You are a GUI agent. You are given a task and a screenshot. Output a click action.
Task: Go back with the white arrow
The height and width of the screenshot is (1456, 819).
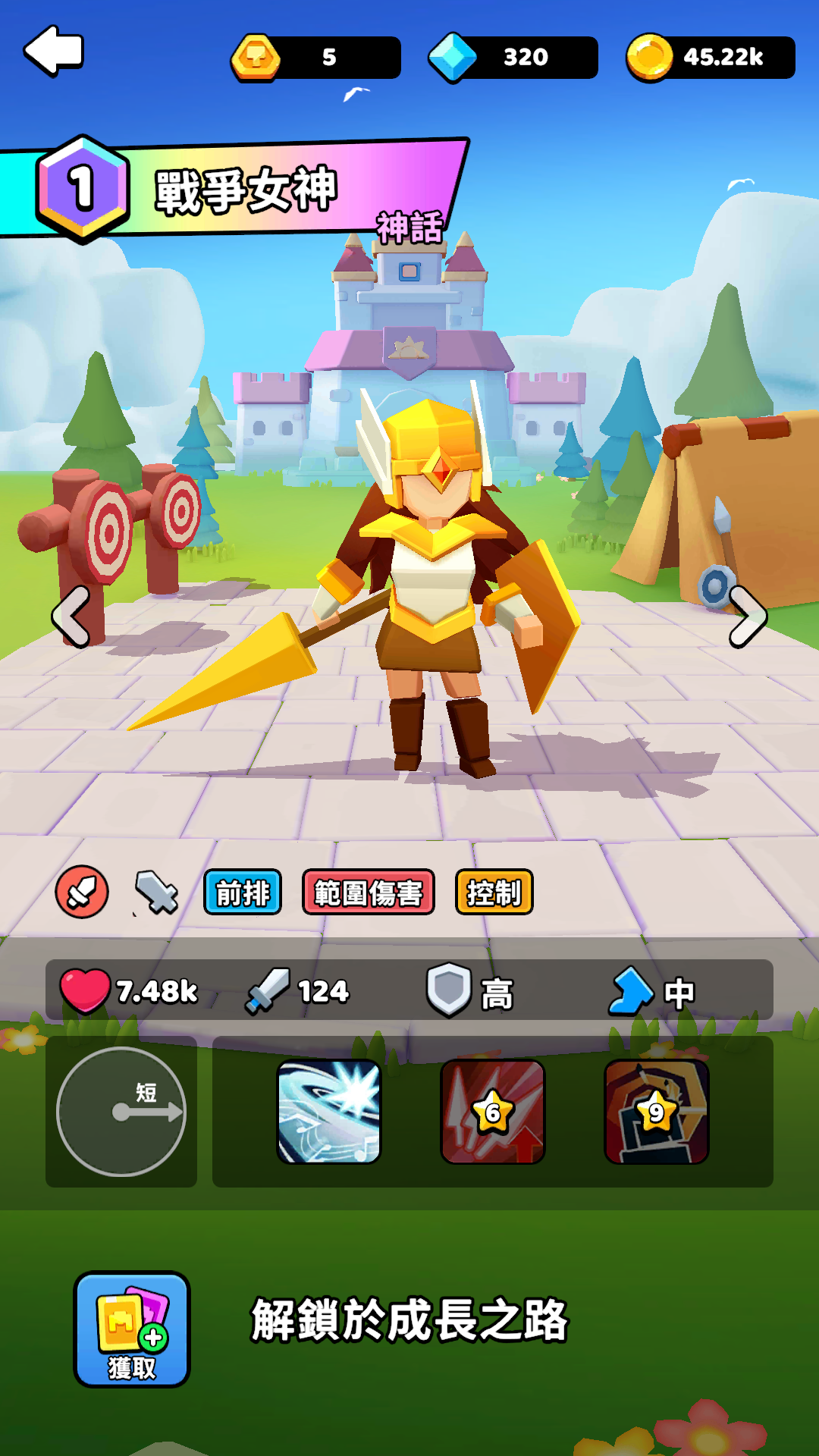click(x=54, y=51)
